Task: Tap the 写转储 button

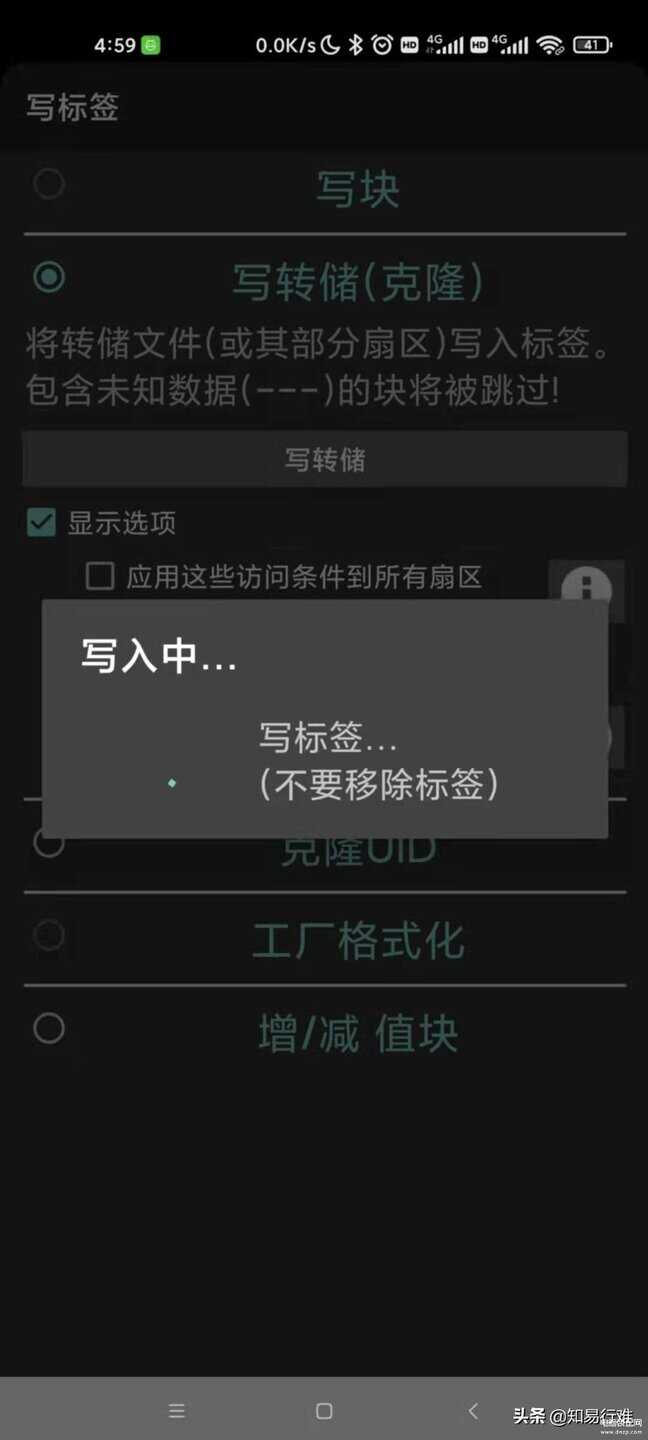Action: pos(325,459)
